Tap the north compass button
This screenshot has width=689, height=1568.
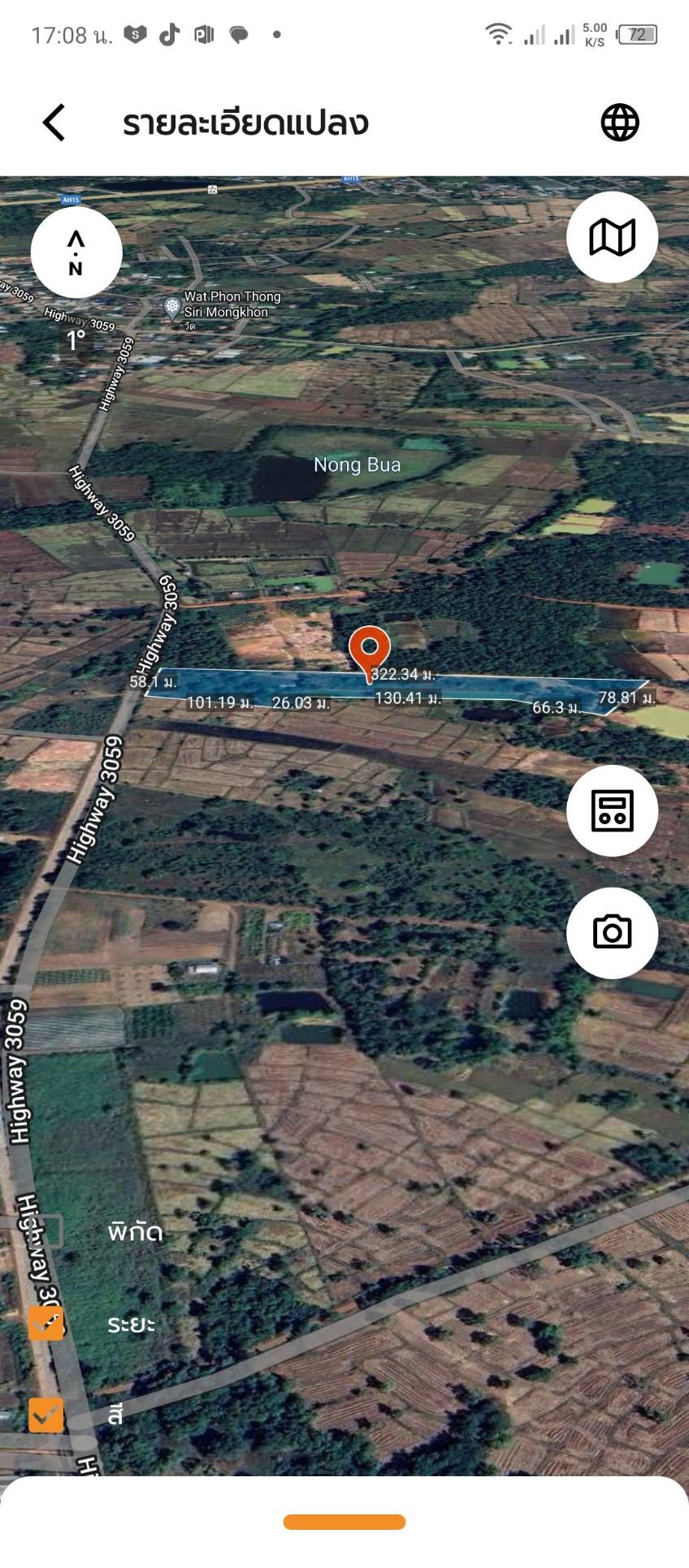click(76, 253)
